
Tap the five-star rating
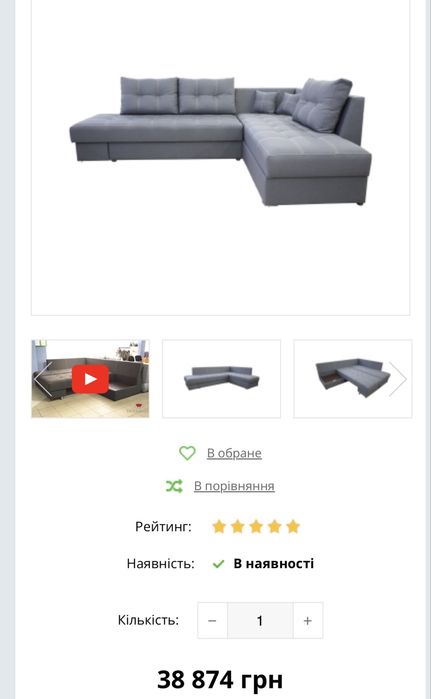click(x=256, y=526)
